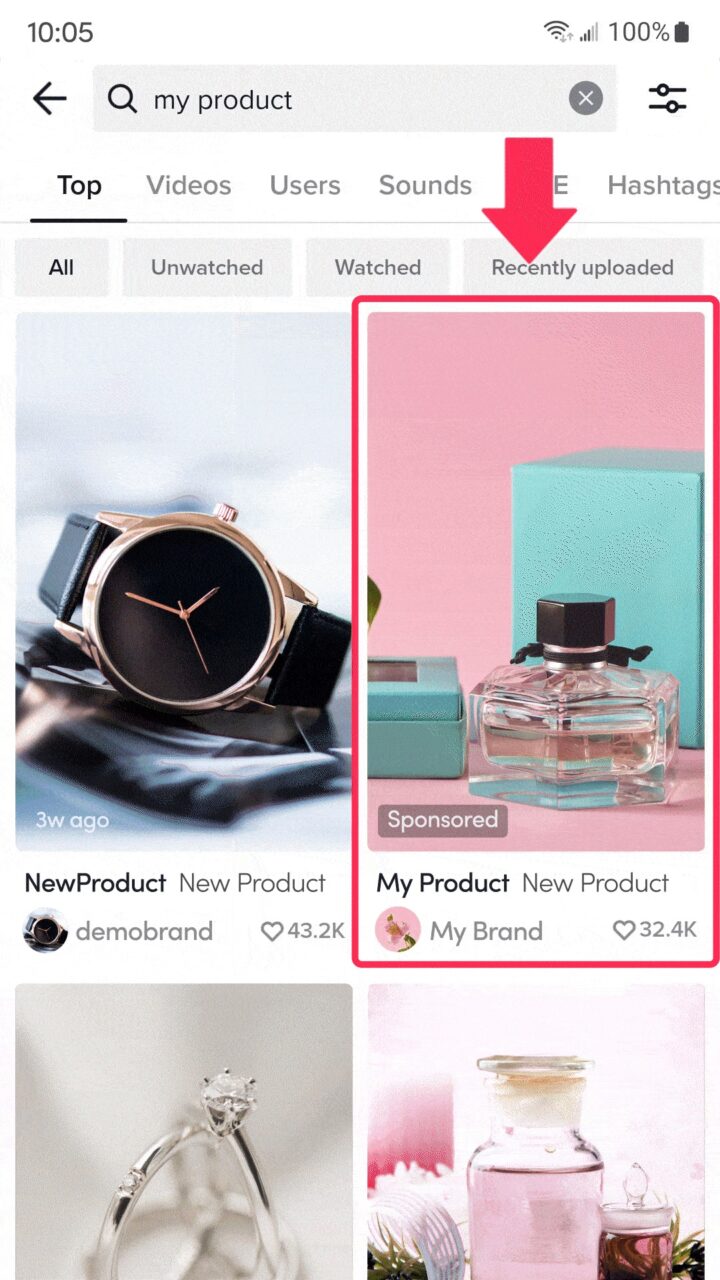The height and width of the screenshot is (1280, 720).
Task: Open the sponsored My Product perfume video
Action: coord(536,581)
